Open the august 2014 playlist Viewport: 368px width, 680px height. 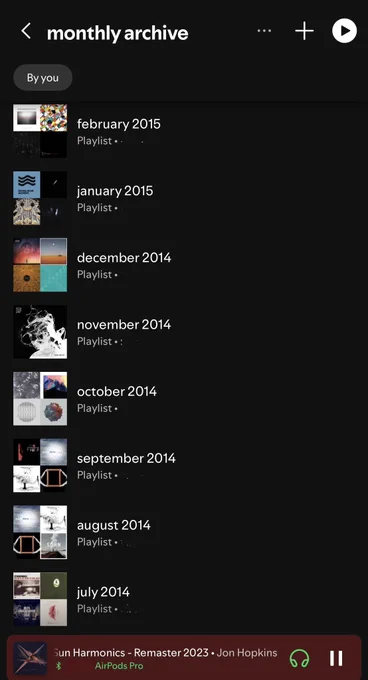[x=184, y=532]
